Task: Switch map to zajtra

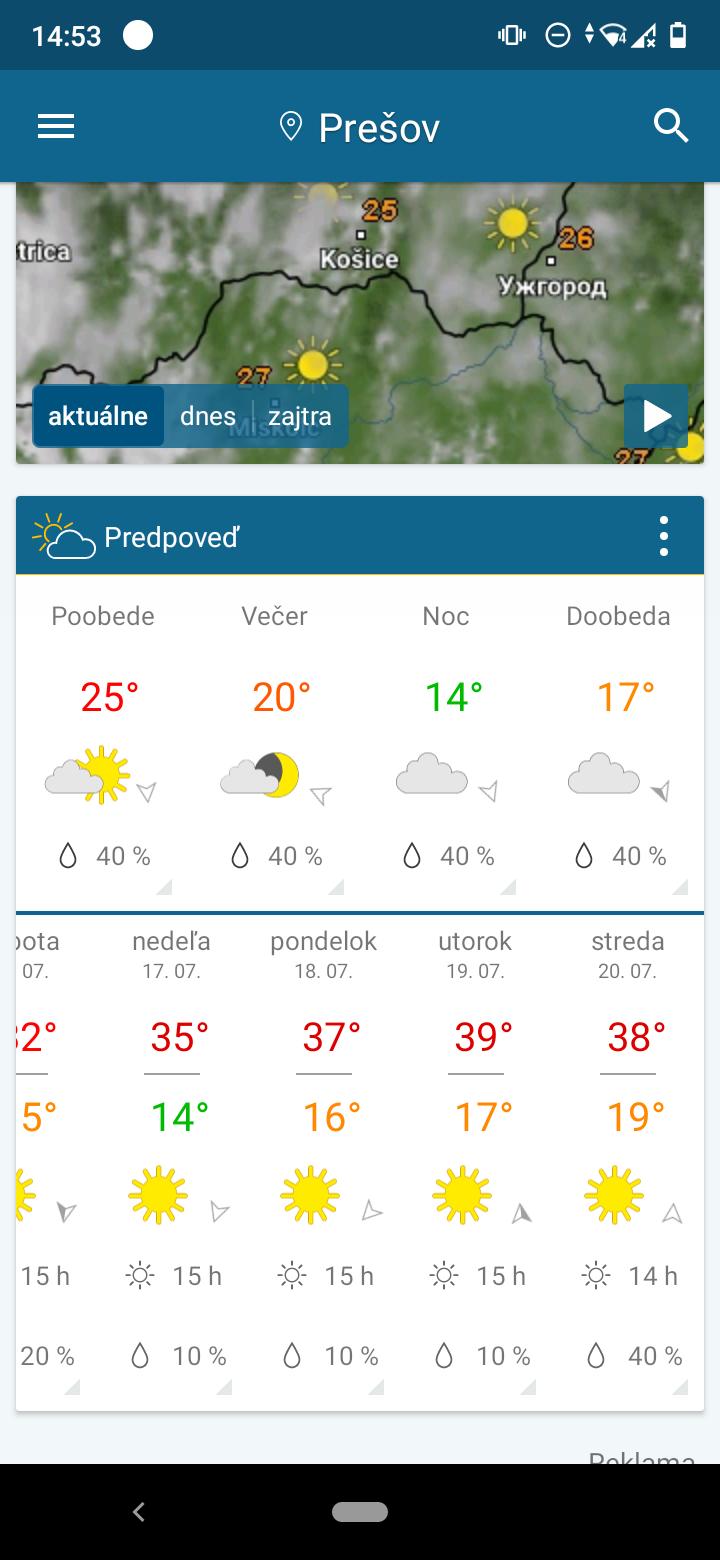Action: click(x=300, y=416)
